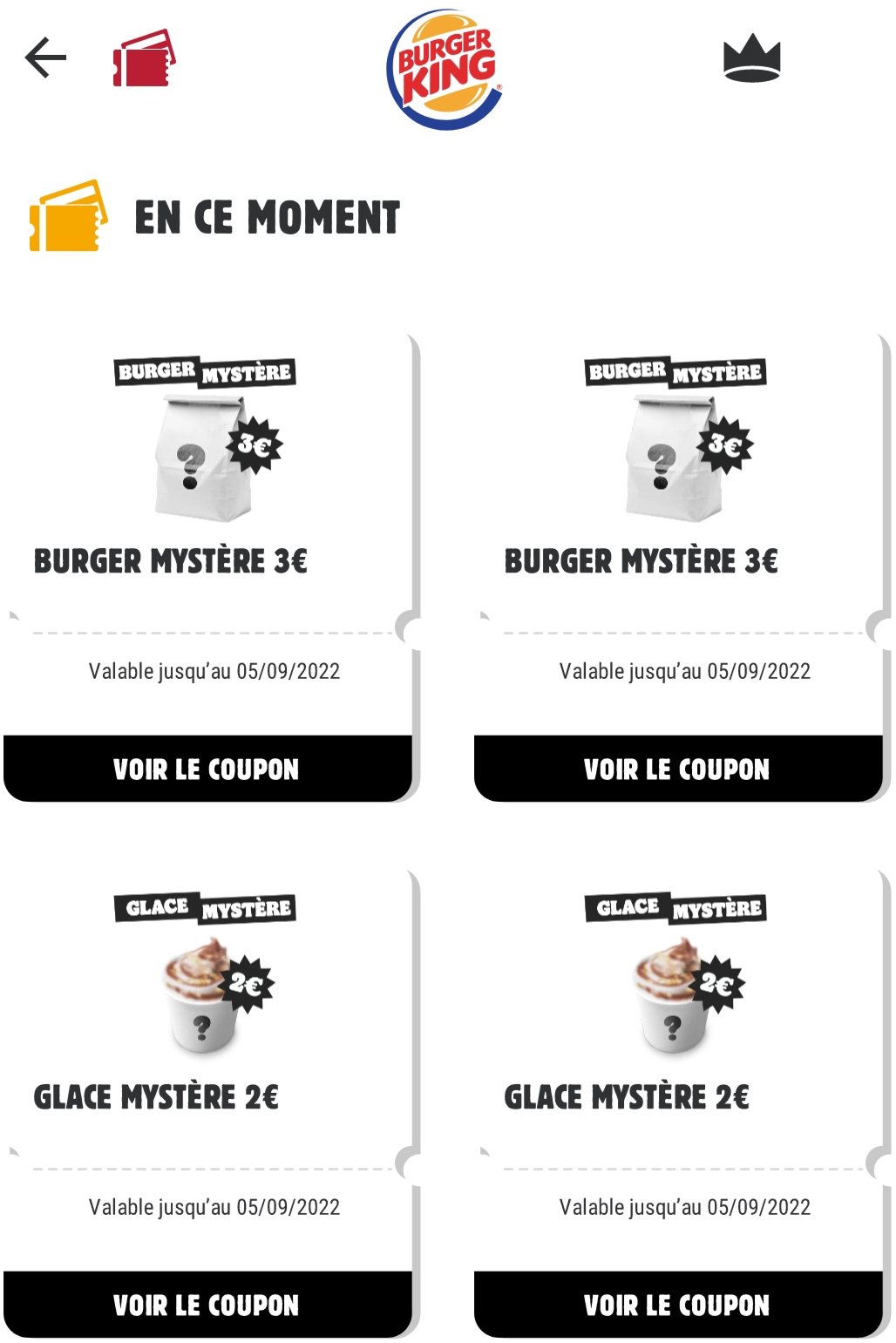Go back using the arrow icon
Image resolution: width=896 pixels, height=1343 pixels.
tap(45, 58)
